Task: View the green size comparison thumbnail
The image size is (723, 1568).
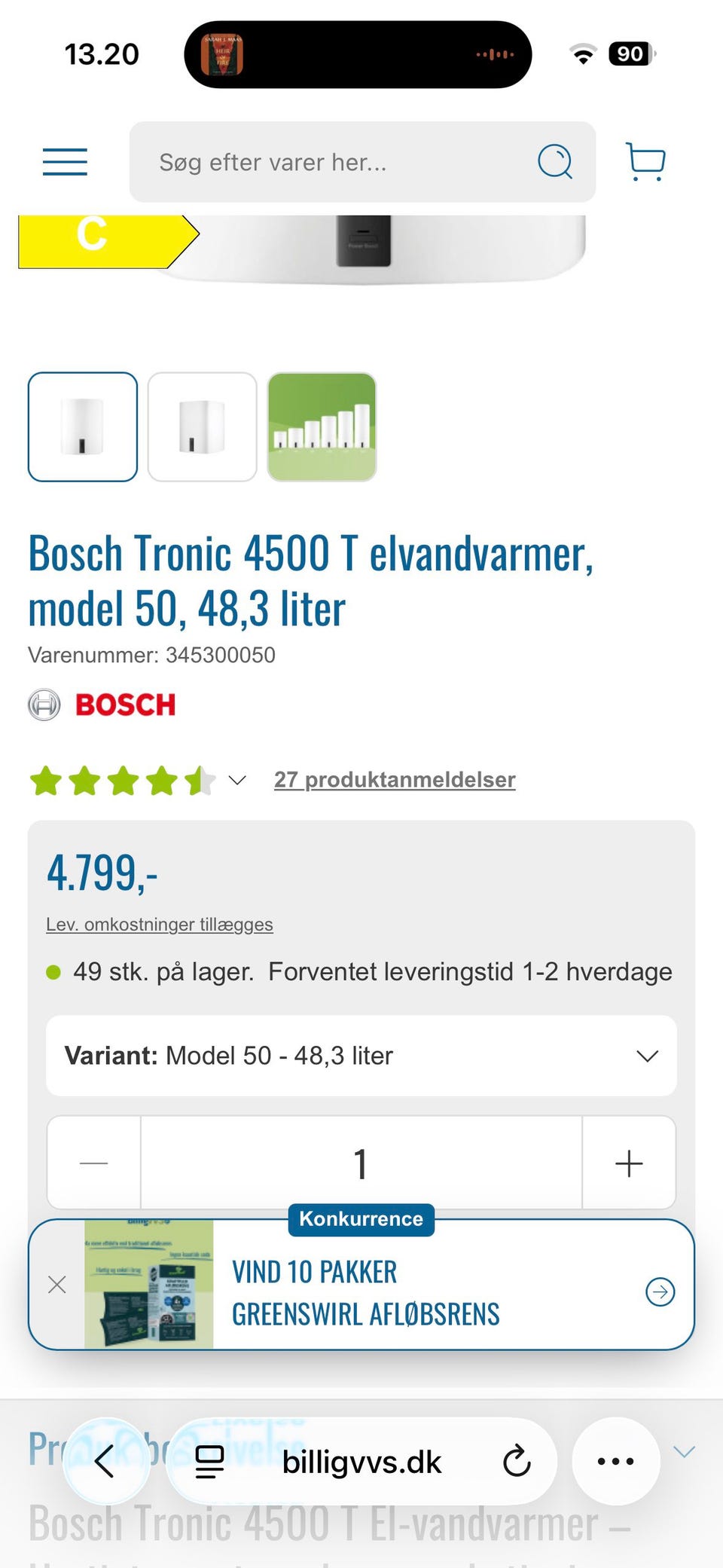Action: click(x=322, y=426)
